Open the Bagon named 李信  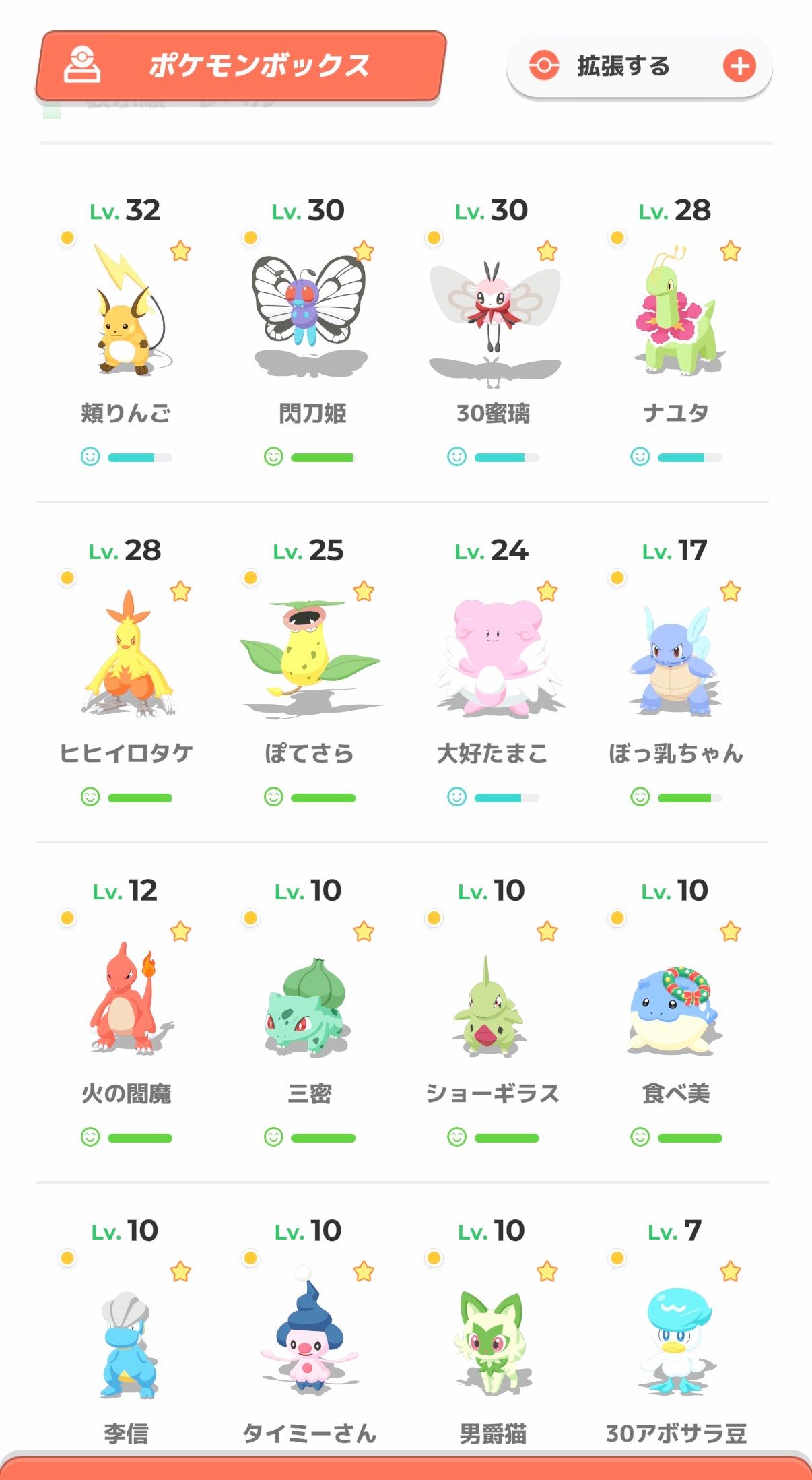(126, 1341)
